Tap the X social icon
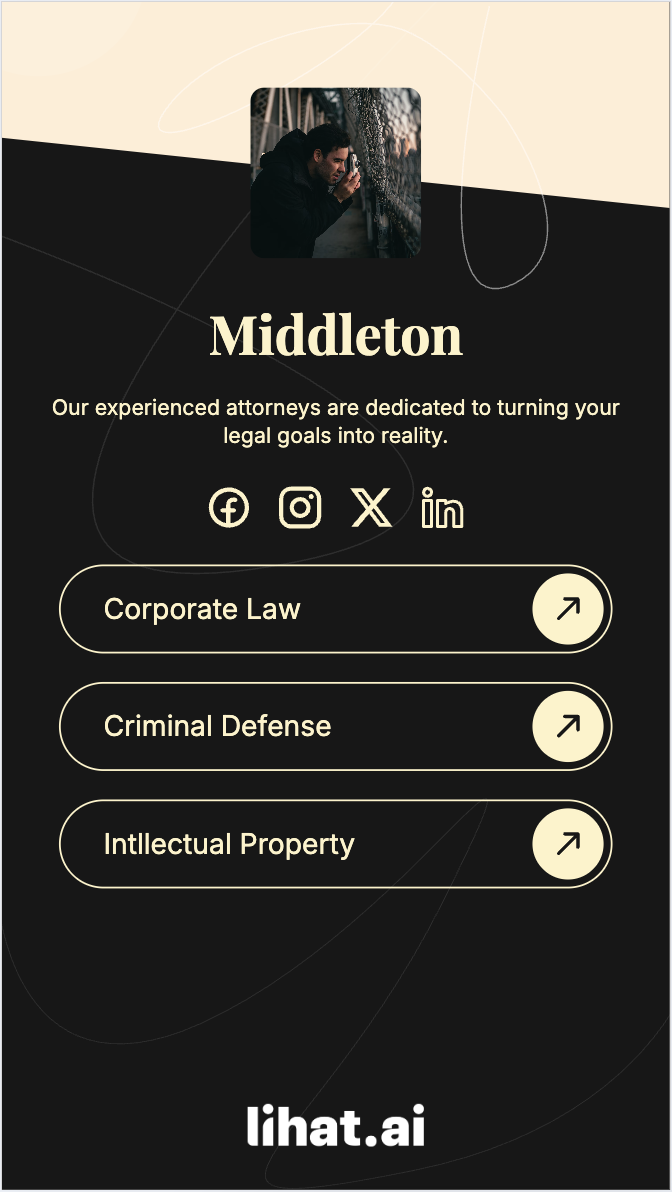The image size is (672, 1192). pyautogui.click(x=371, y=508)
